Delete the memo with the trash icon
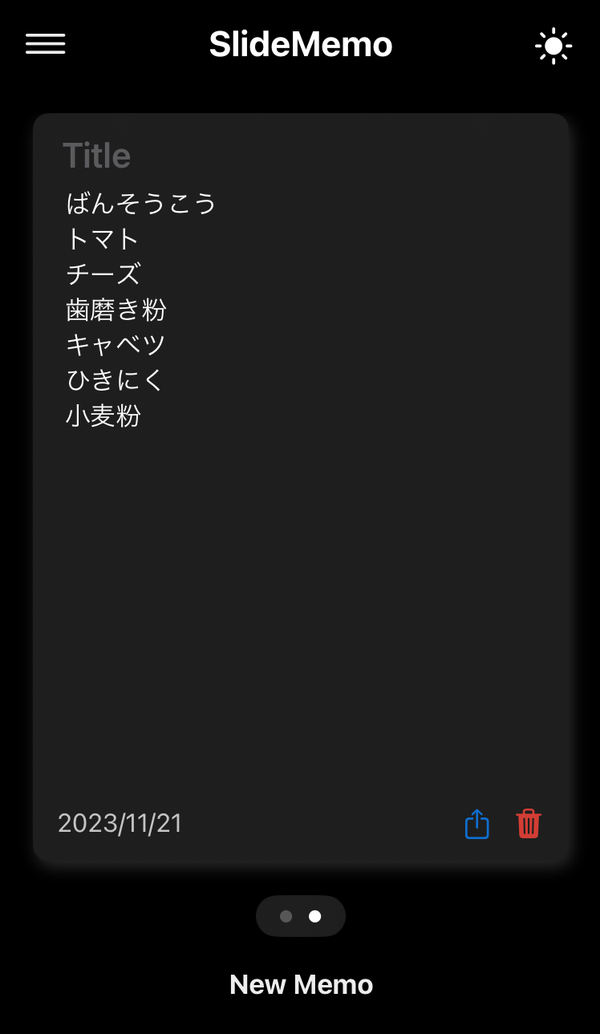Viewport: 600px width, 1034px height. tap(528, 824)
